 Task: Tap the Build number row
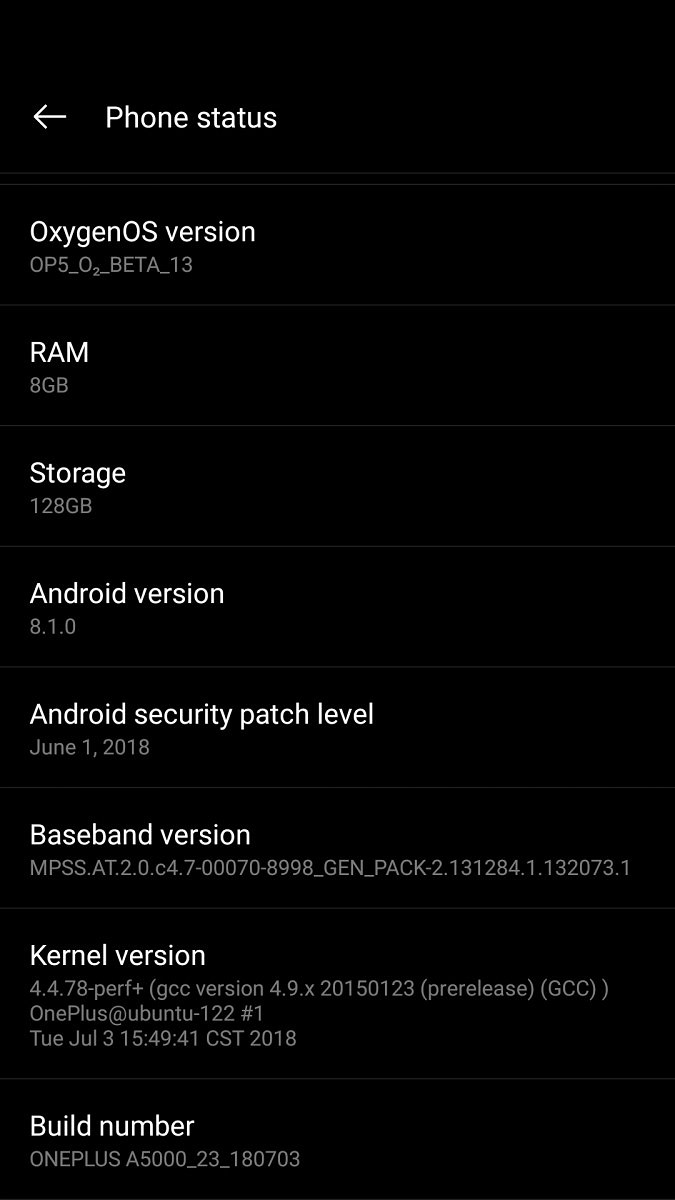pos(337,1140)
